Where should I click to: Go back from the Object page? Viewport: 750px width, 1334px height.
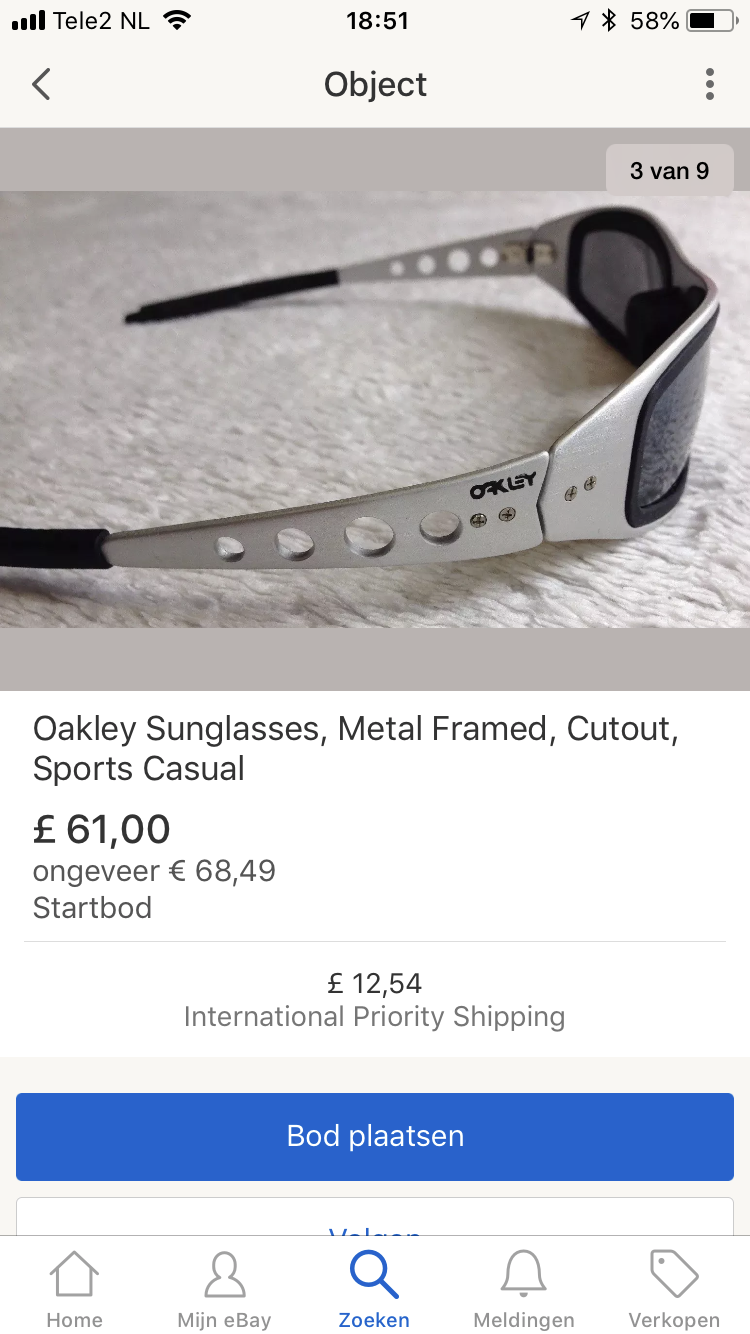pos(41,85)
